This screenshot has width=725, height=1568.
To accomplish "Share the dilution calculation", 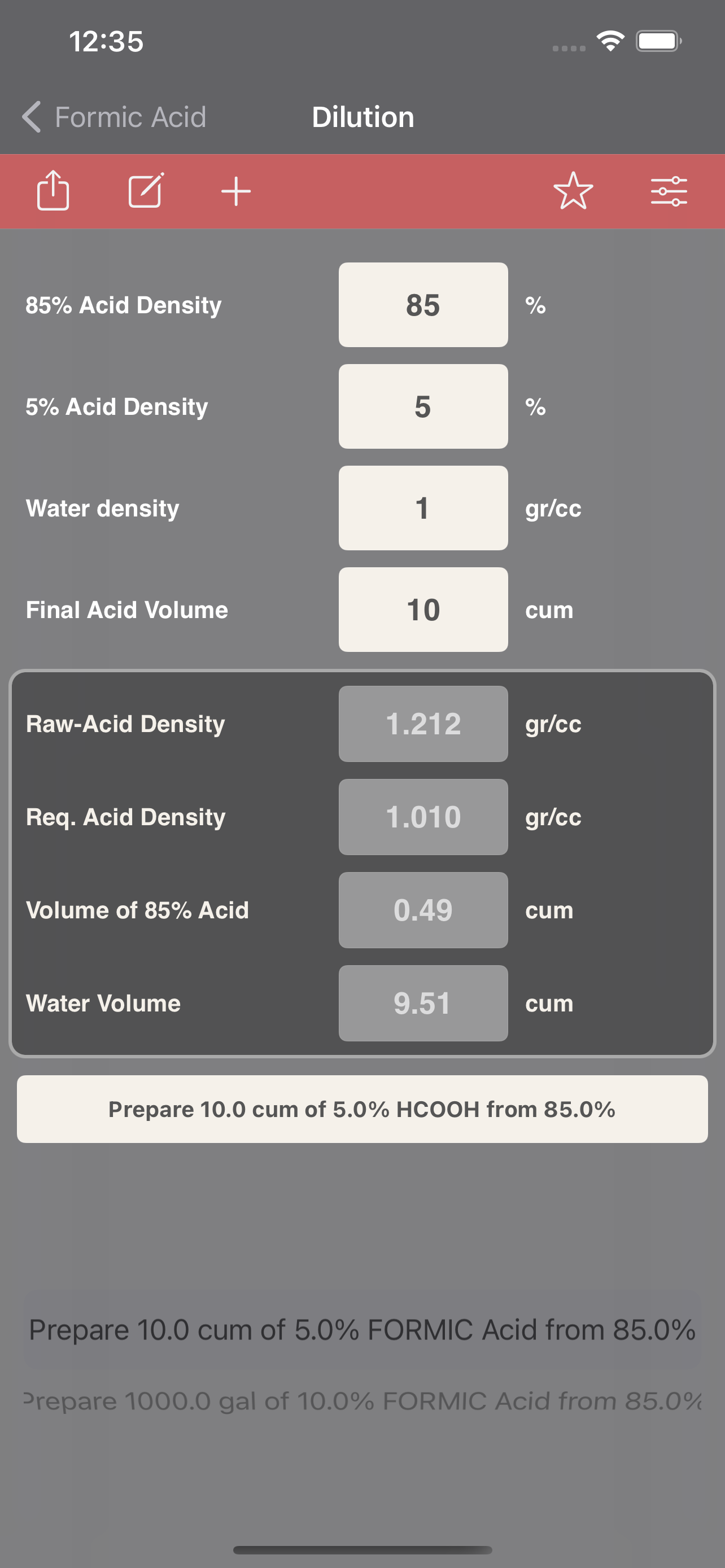I will pos(53,191).
